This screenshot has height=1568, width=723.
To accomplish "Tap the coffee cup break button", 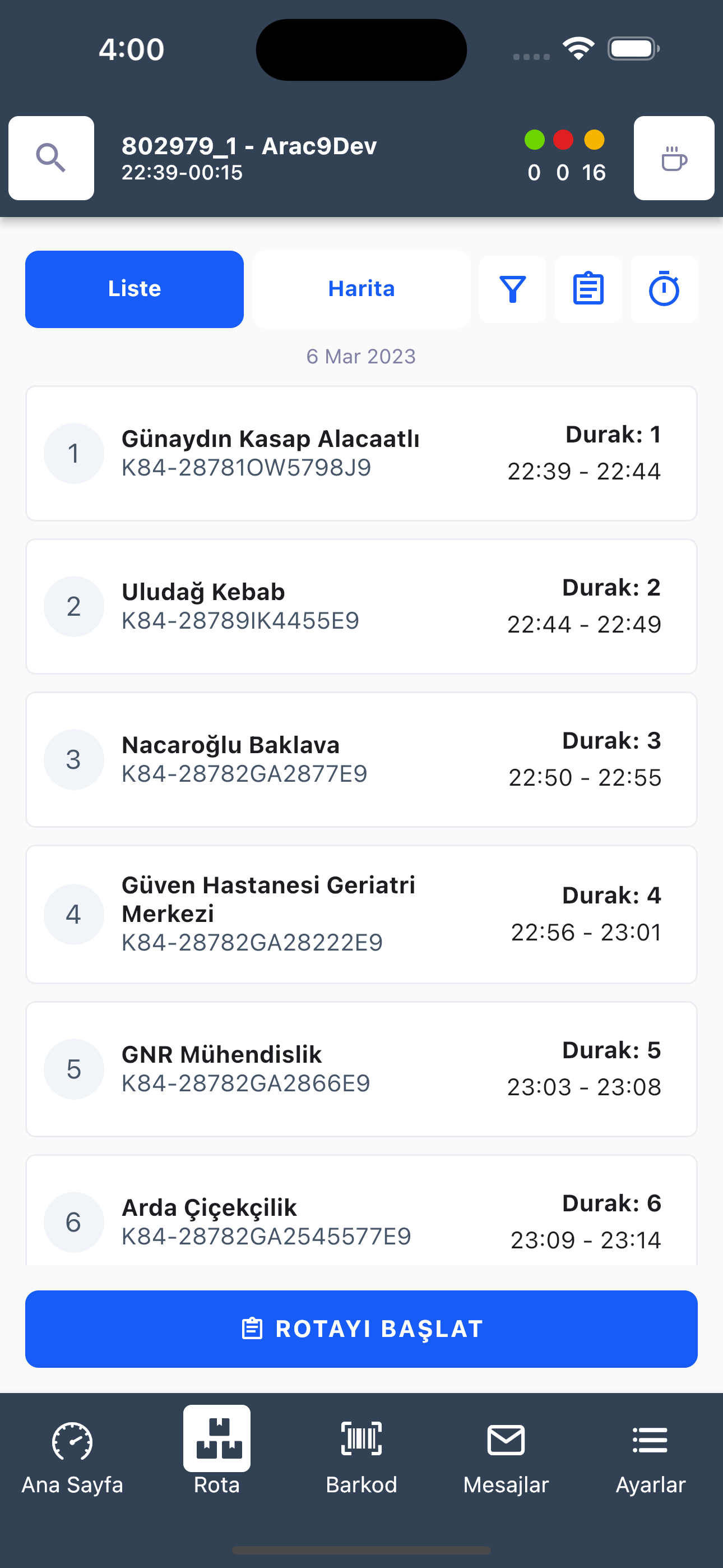I will tap(674, 158).
